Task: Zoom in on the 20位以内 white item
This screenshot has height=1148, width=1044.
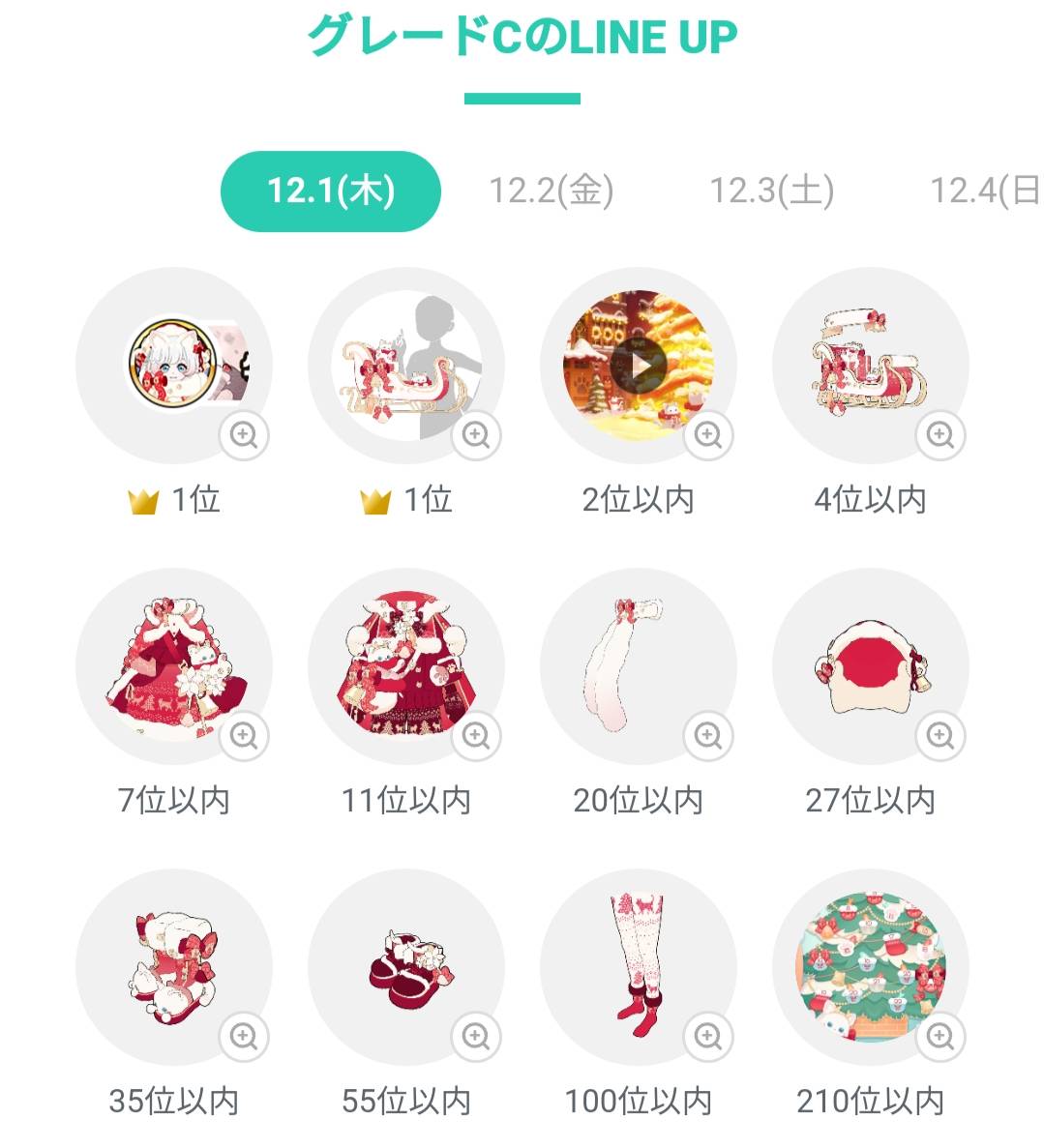Action: 708,736
